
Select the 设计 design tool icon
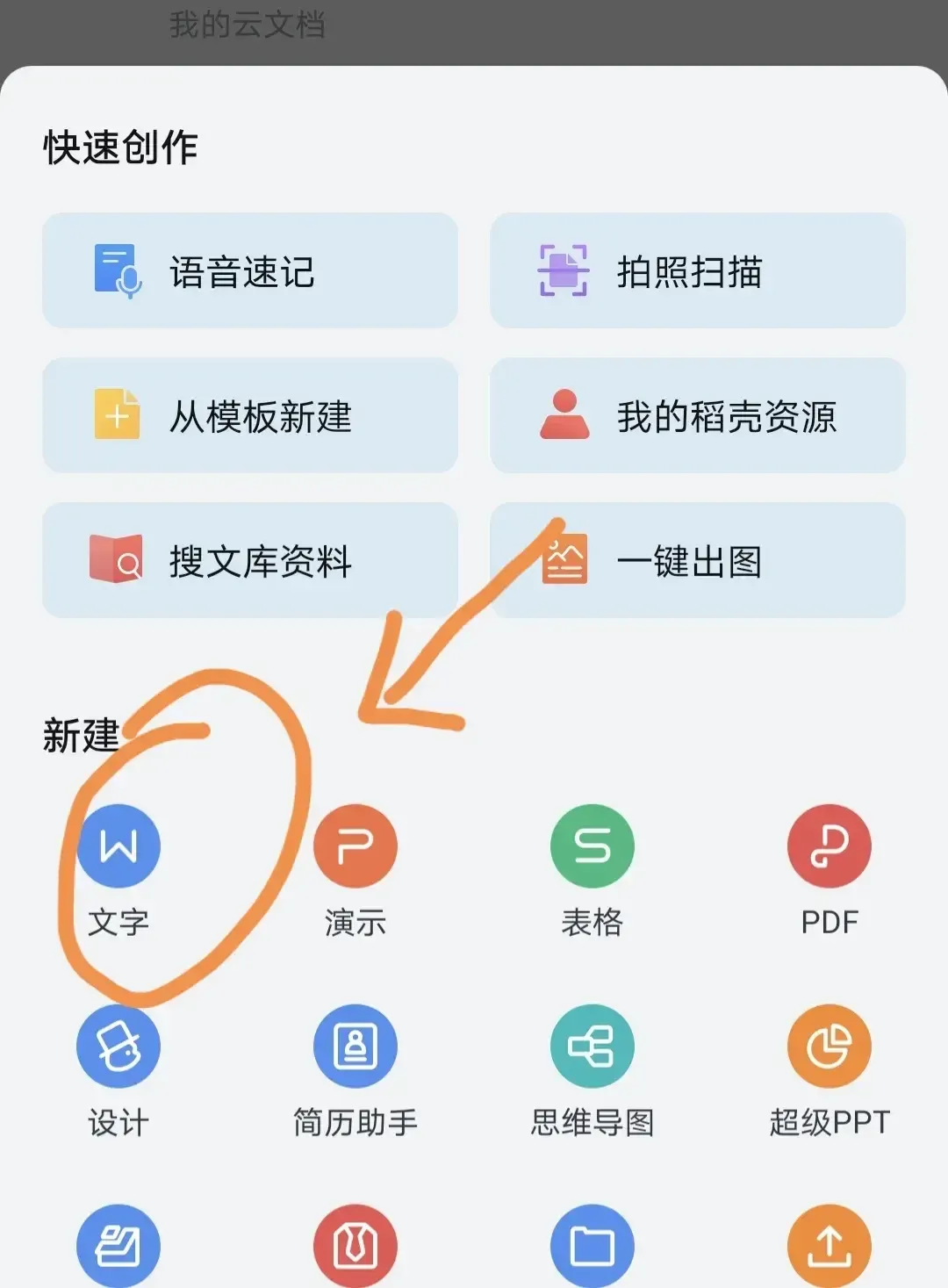click(118, 1045)
